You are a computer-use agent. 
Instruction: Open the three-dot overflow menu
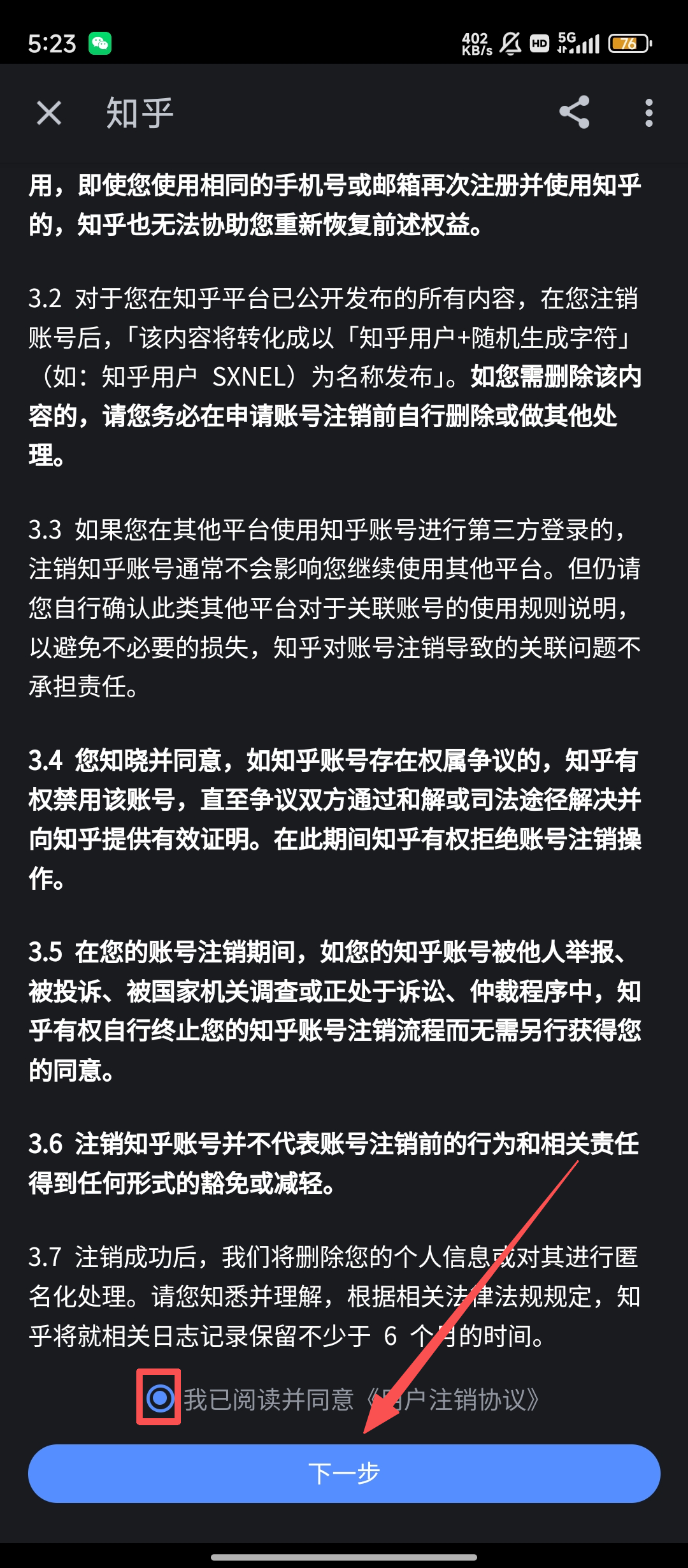(649, 113)
